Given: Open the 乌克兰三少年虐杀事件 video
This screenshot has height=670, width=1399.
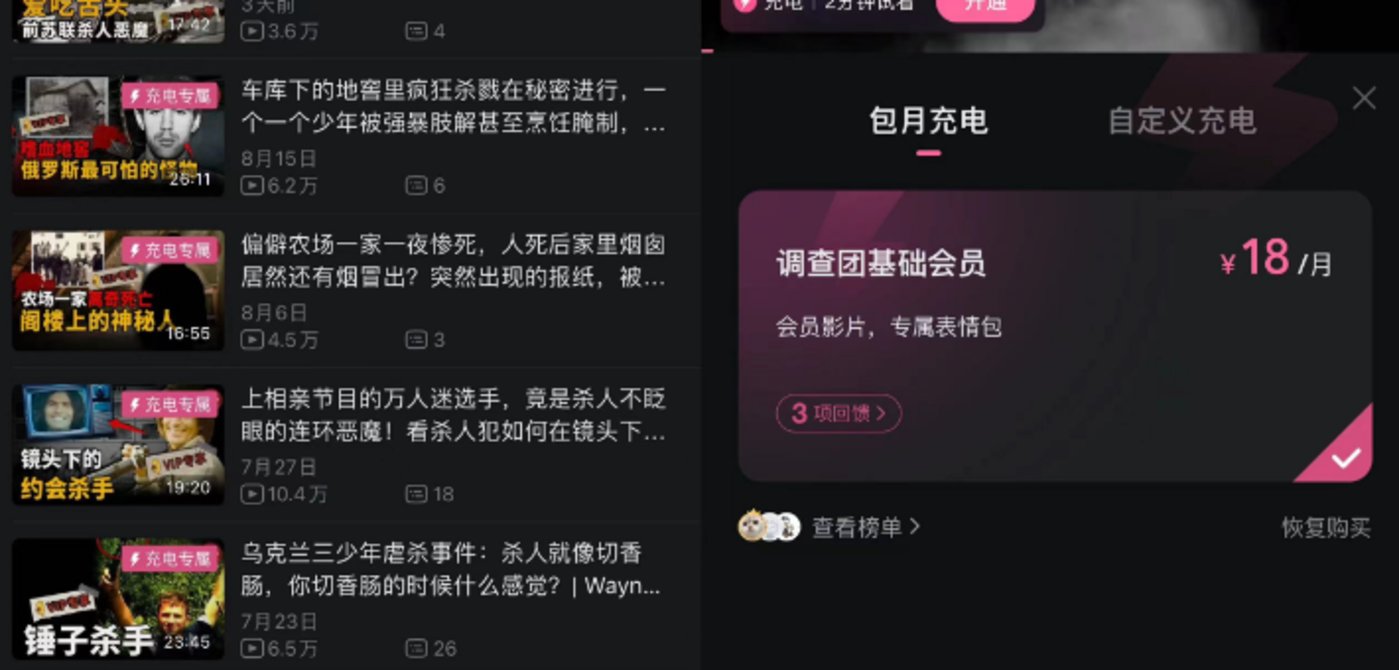Looking at the screenshot, I should (453, 569).
